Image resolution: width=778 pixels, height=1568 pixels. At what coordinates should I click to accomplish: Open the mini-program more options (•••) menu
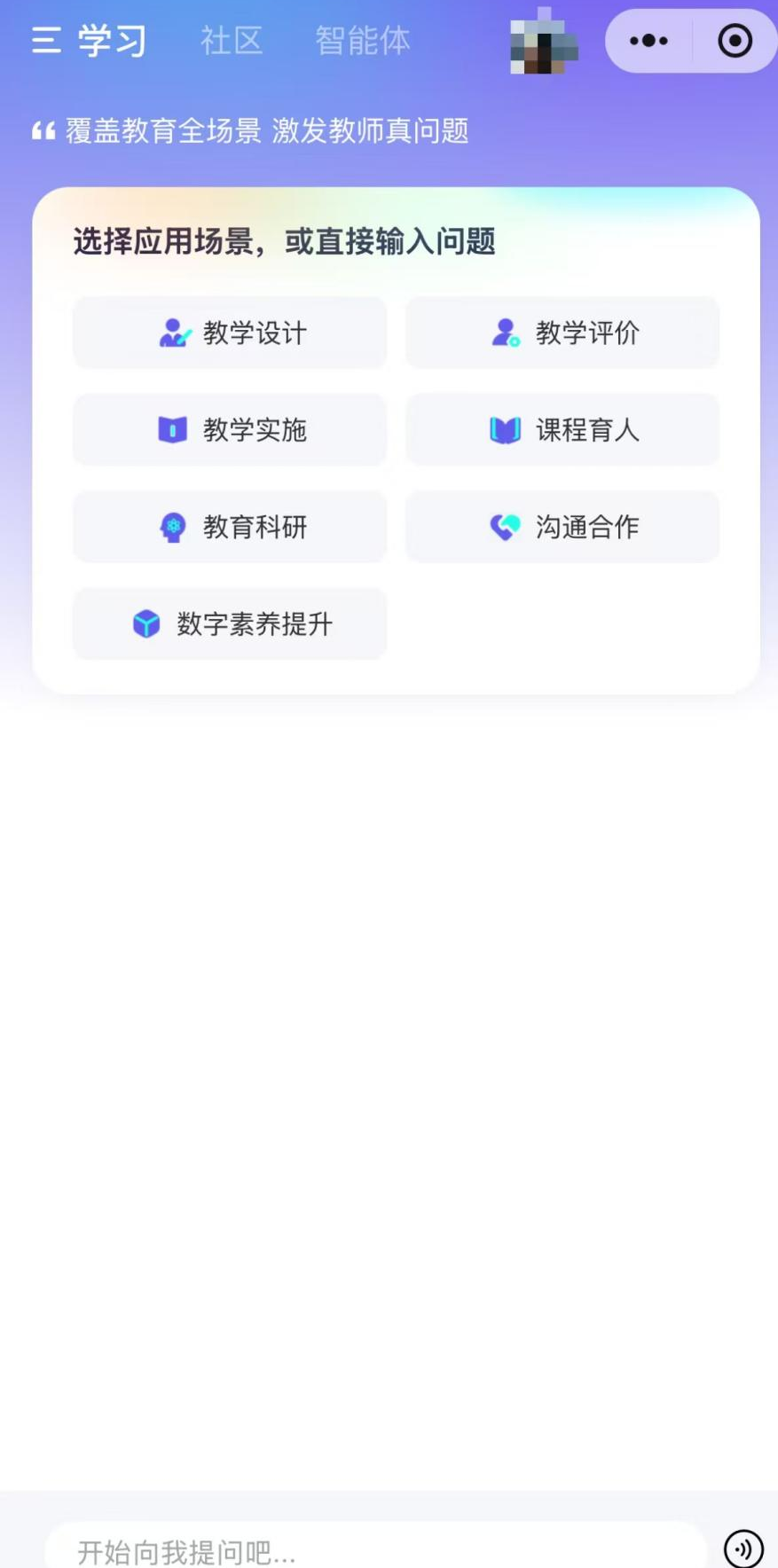coord(648,40)
